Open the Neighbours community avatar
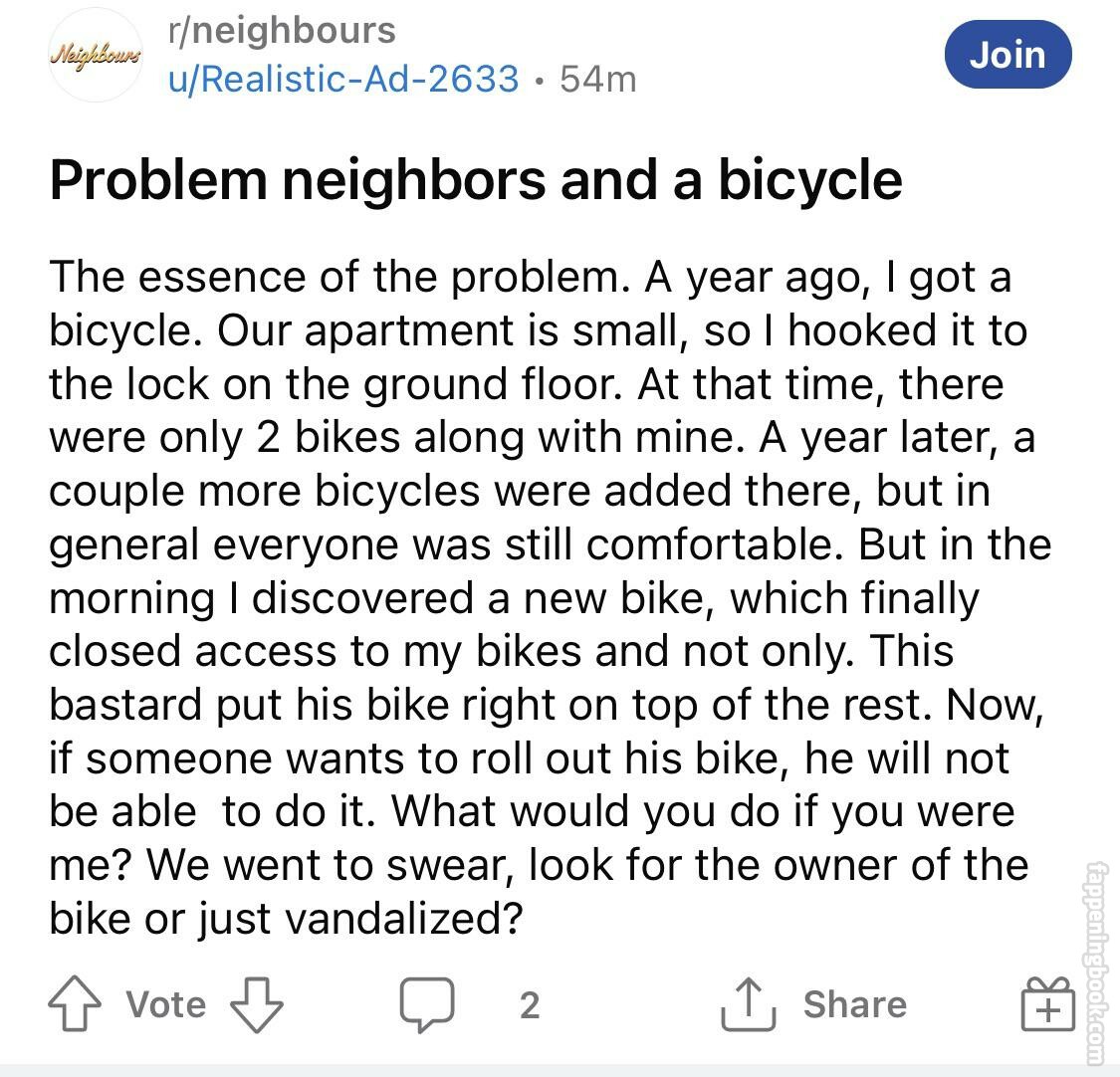 97,55
